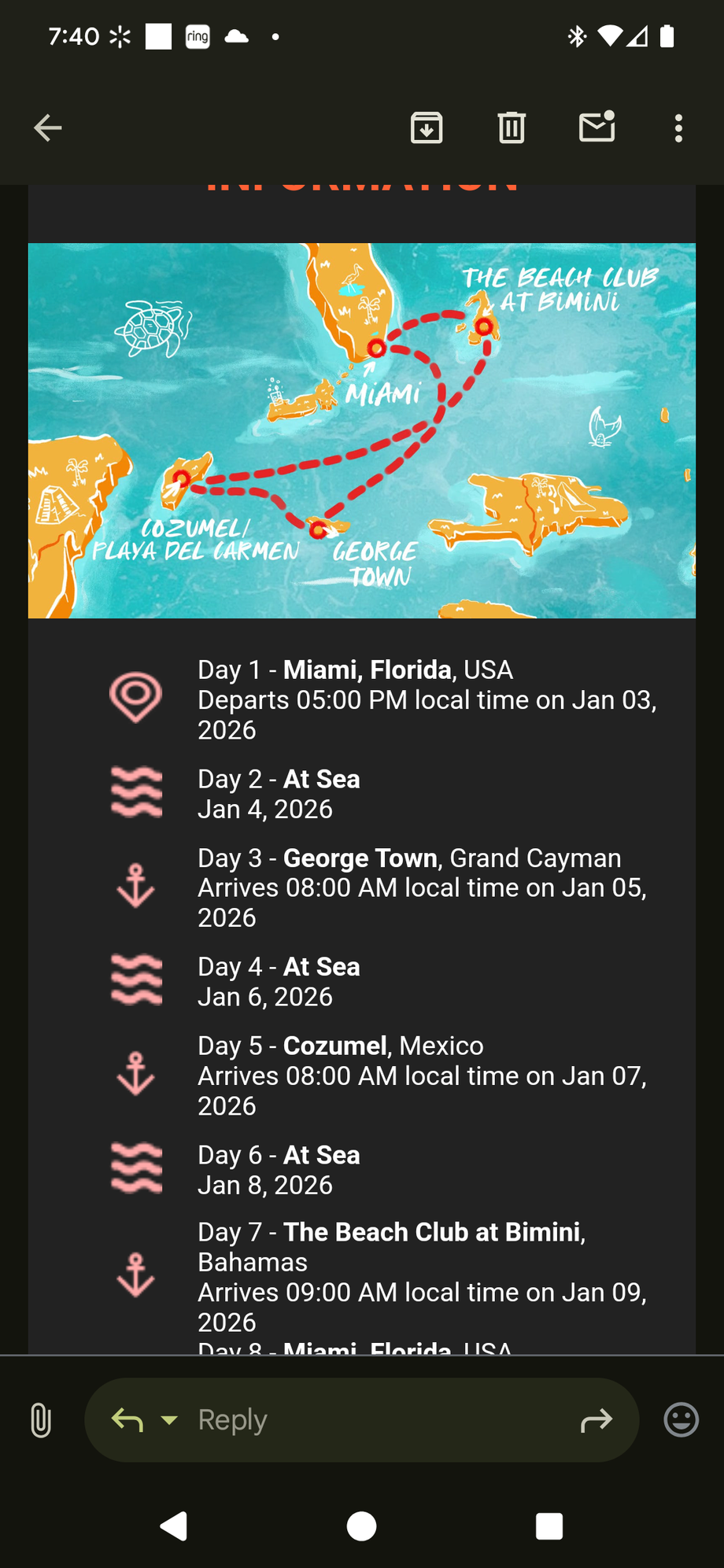Image resolution: width=724 pixels, height=1568 pixels.
Task: Open recent apps overview
Action: tap(549, 1526)
